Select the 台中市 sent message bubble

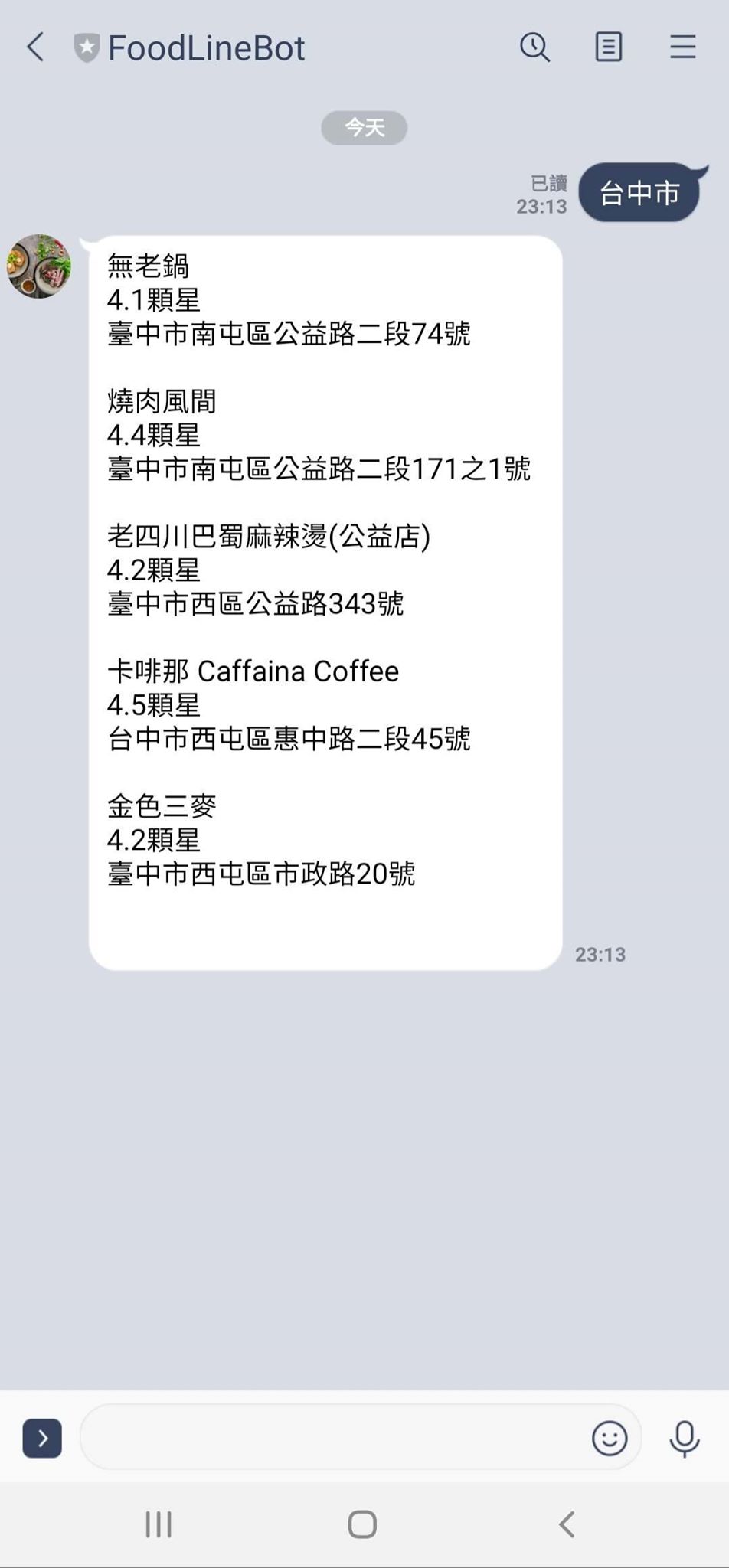pos(639,193)
